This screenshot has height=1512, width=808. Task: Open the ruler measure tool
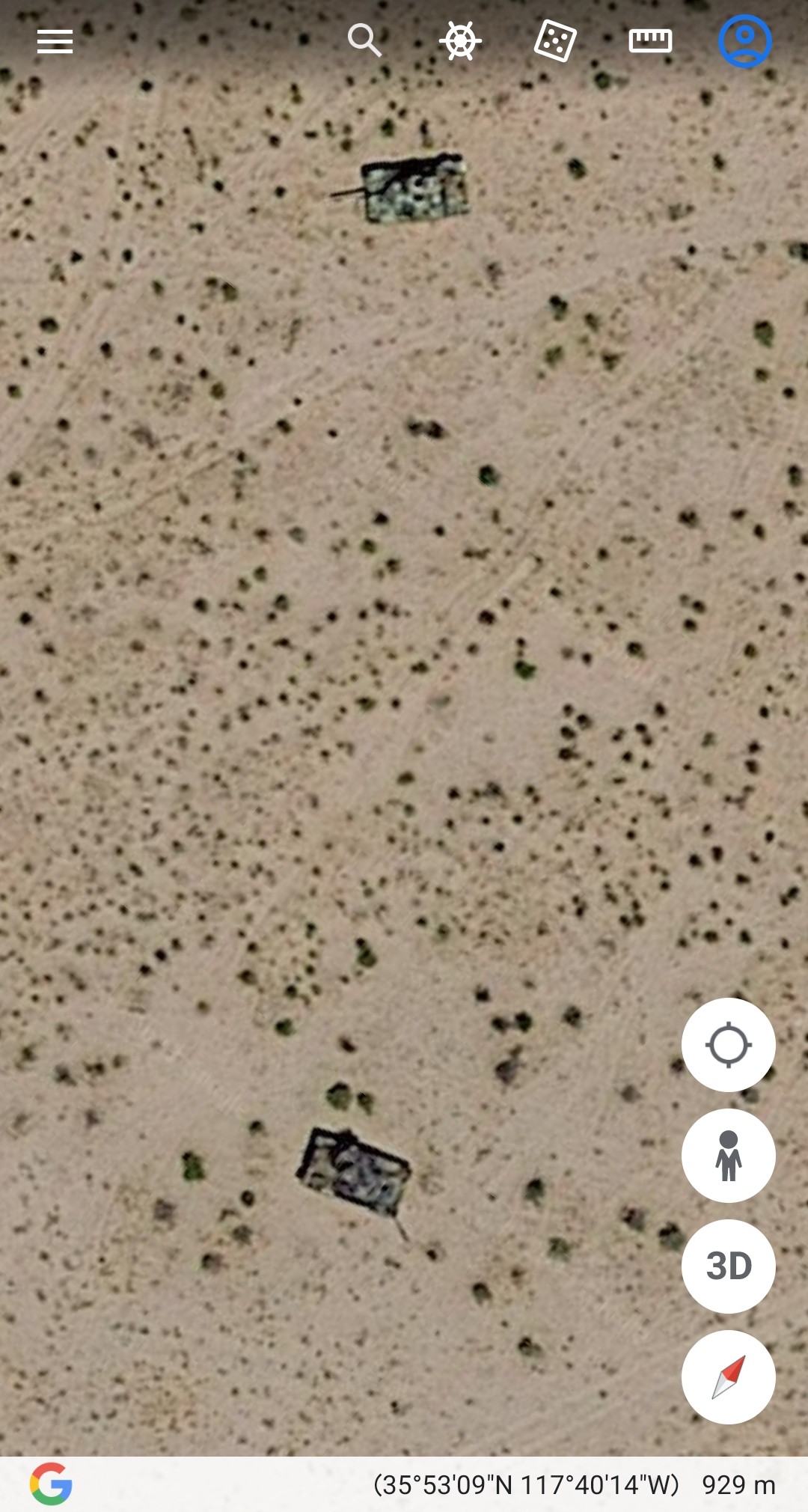pyautogui.click(x=650, y=40)
